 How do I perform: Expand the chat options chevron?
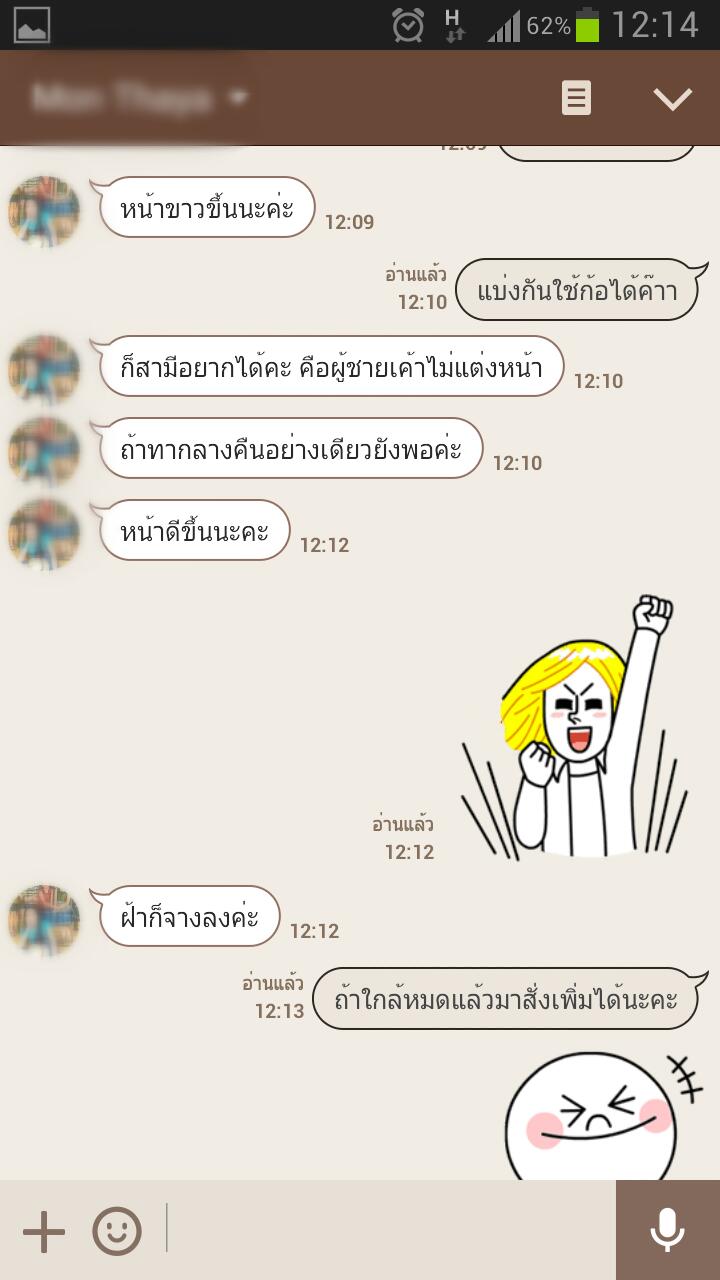tap(672, 98)
